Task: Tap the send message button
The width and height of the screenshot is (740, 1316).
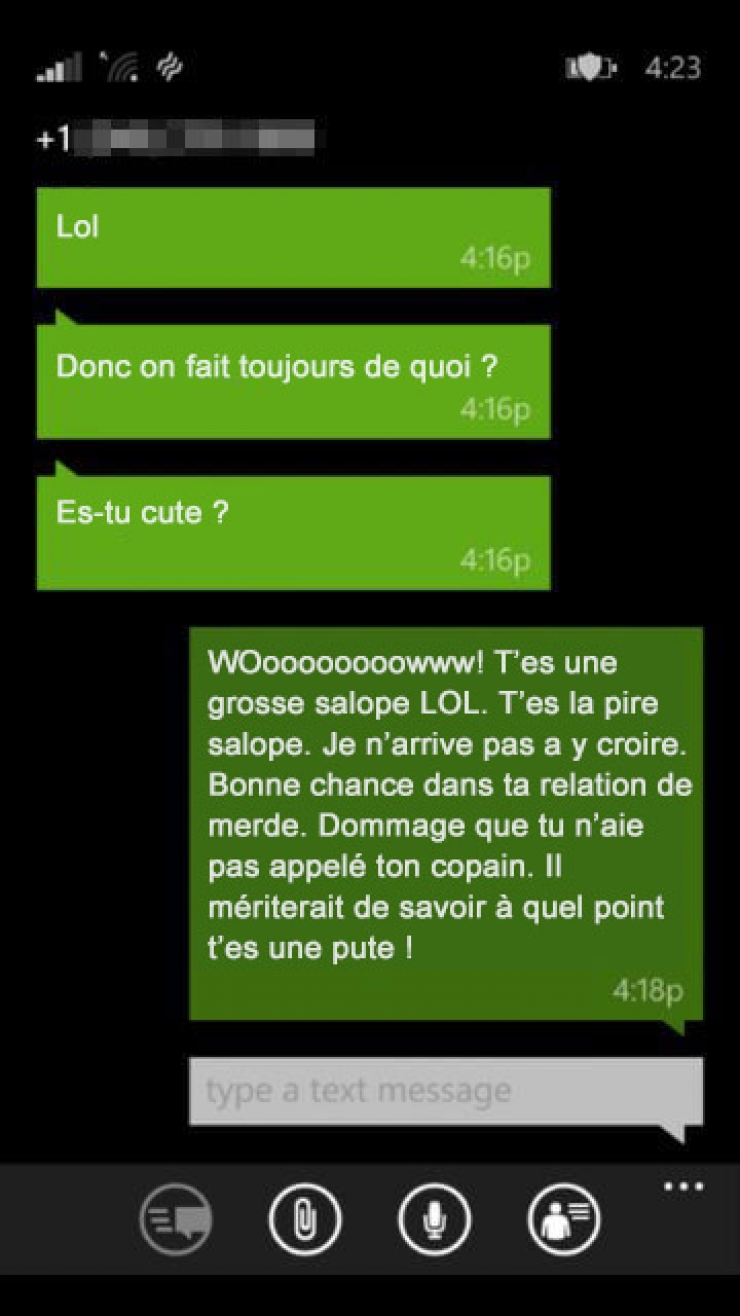Action: point(175,1218)
